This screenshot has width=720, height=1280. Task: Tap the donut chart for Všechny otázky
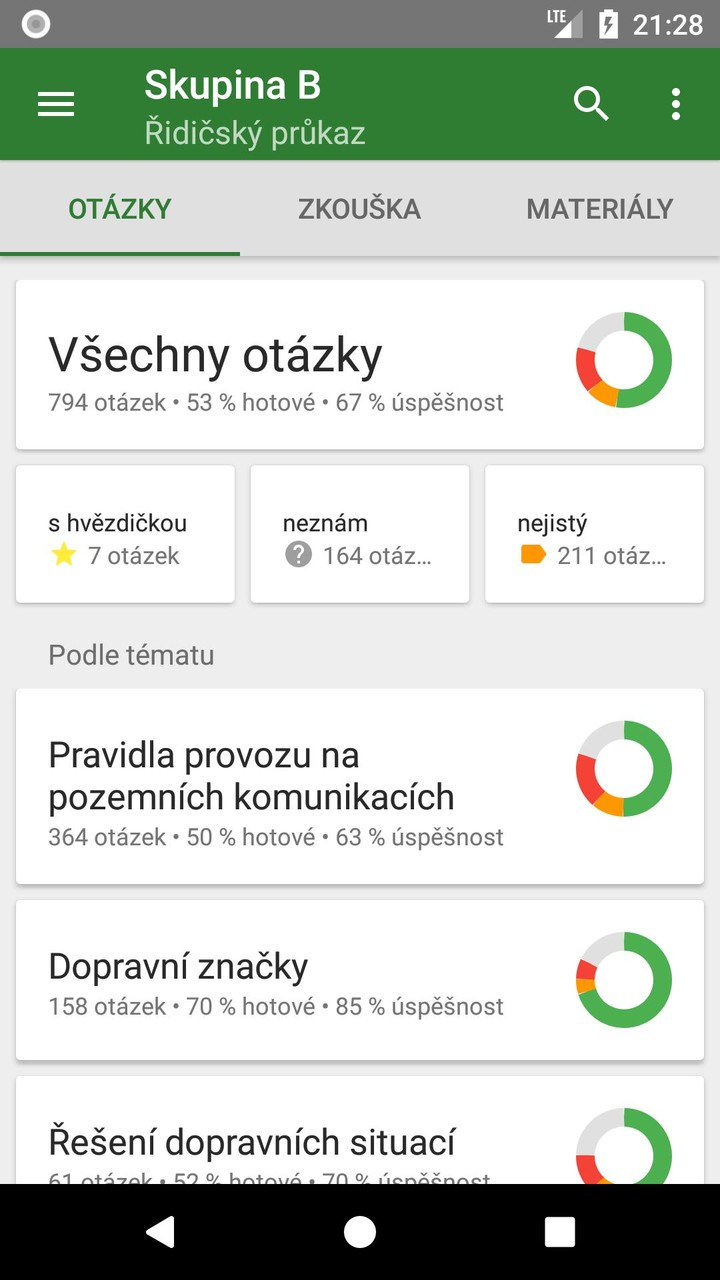tap(623, 363)
